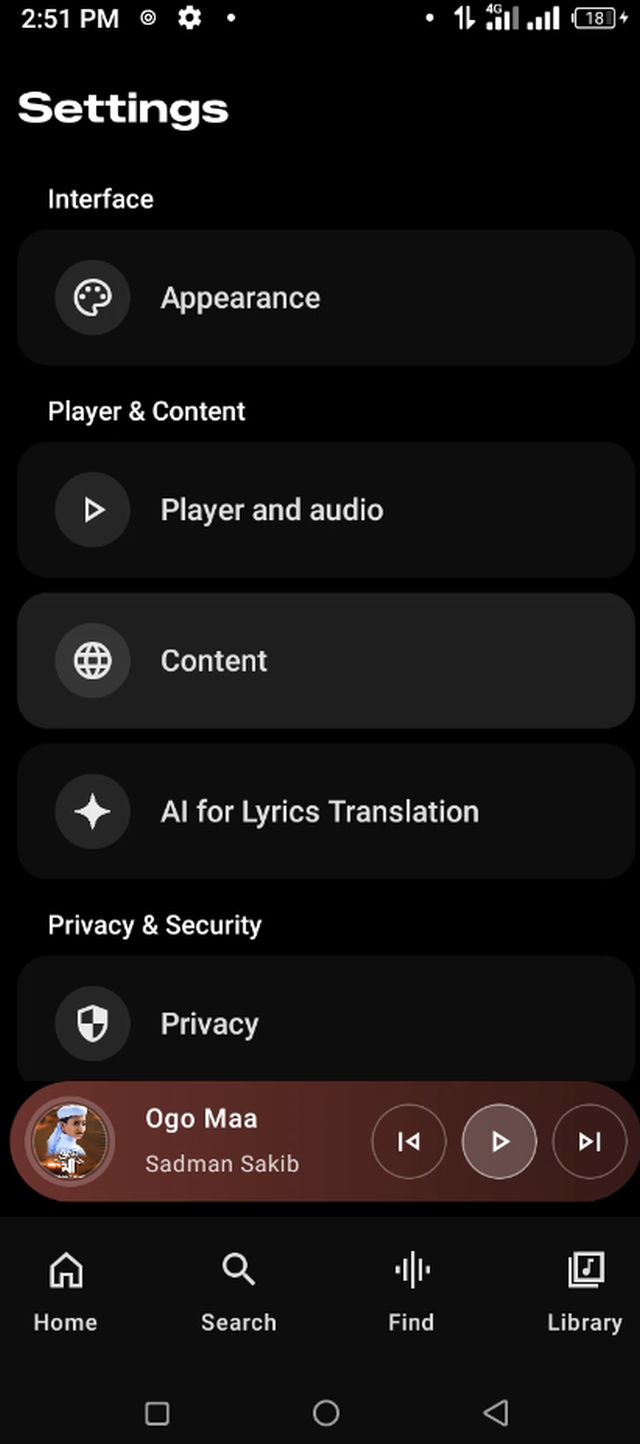Skip to the previous track
This screenshot has width=640, height=1444.
point(409,1141)
